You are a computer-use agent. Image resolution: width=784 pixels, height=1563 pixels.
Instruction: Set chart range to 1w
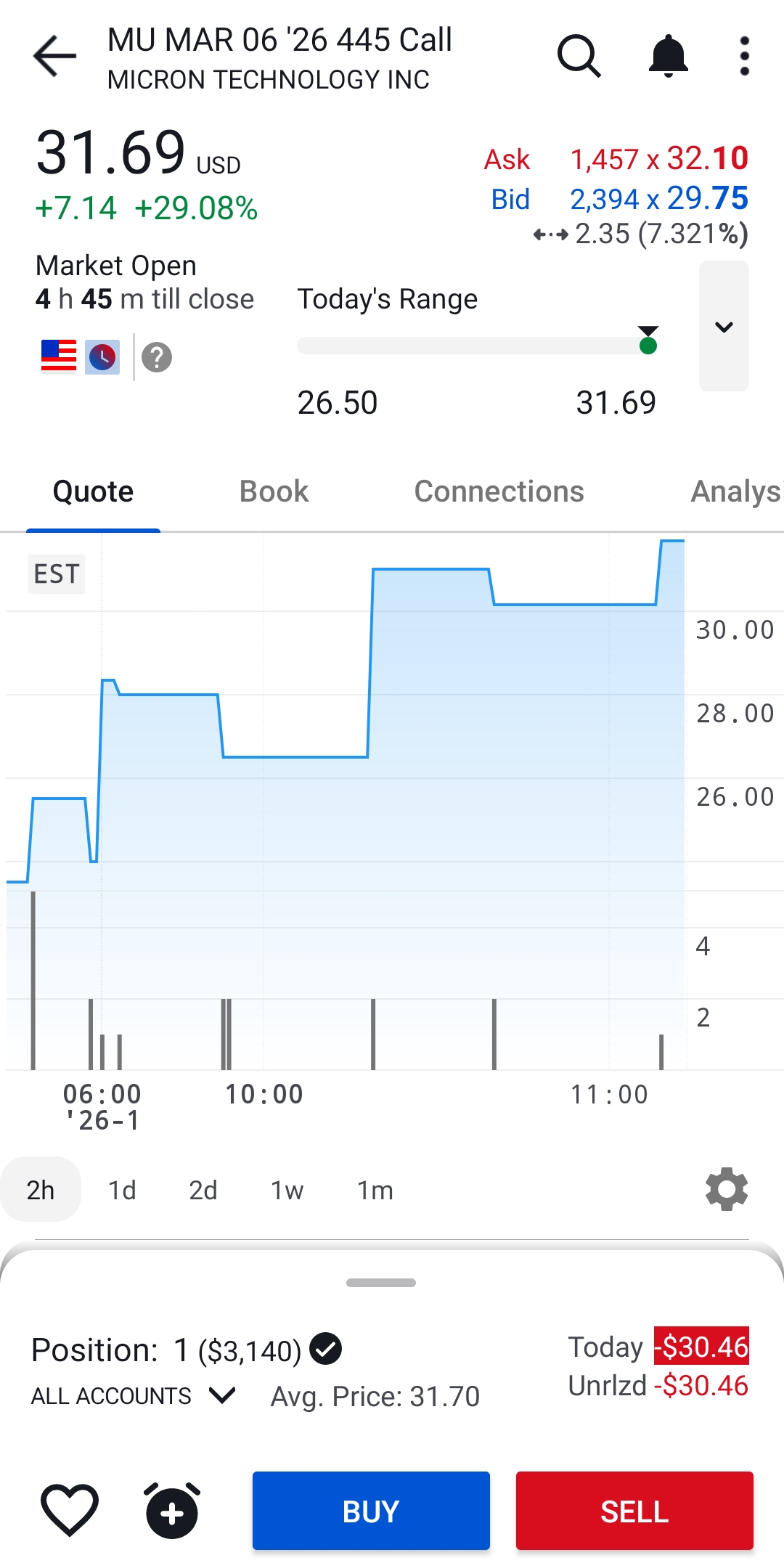click(287, 1190)
